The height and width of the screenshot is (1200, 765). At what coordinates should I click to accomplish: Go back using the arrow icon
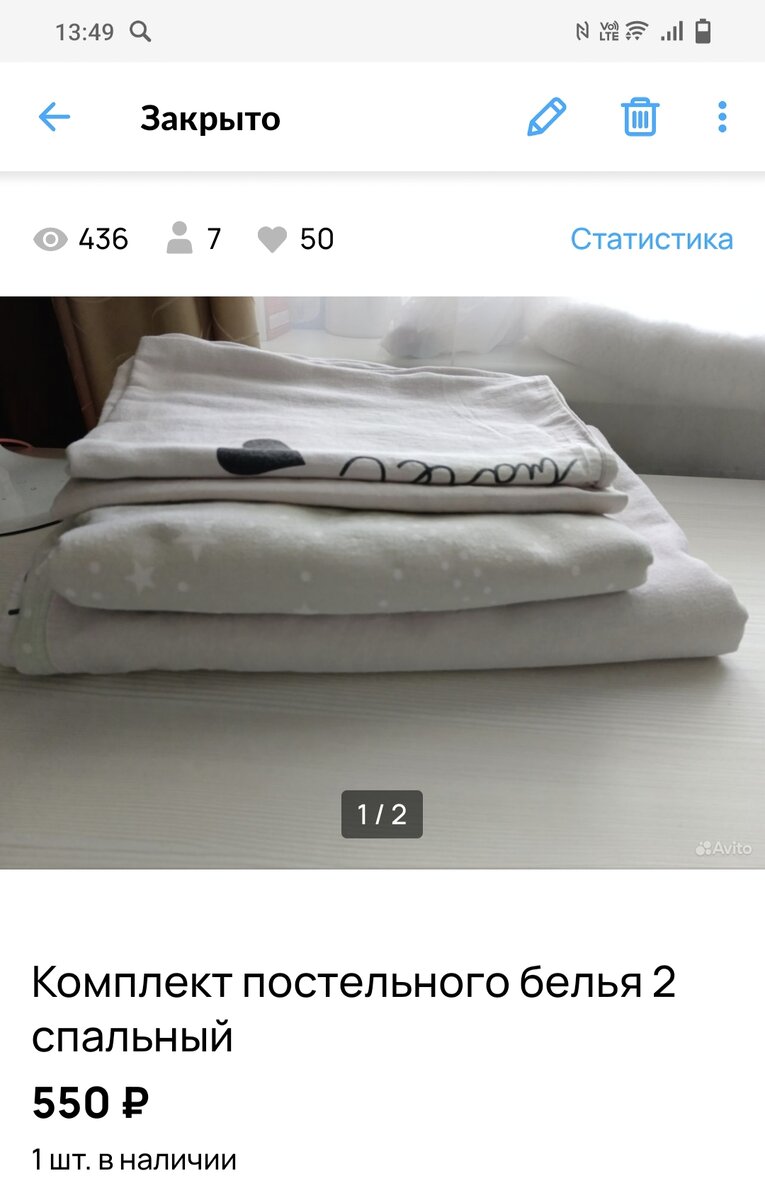point(54,118)
